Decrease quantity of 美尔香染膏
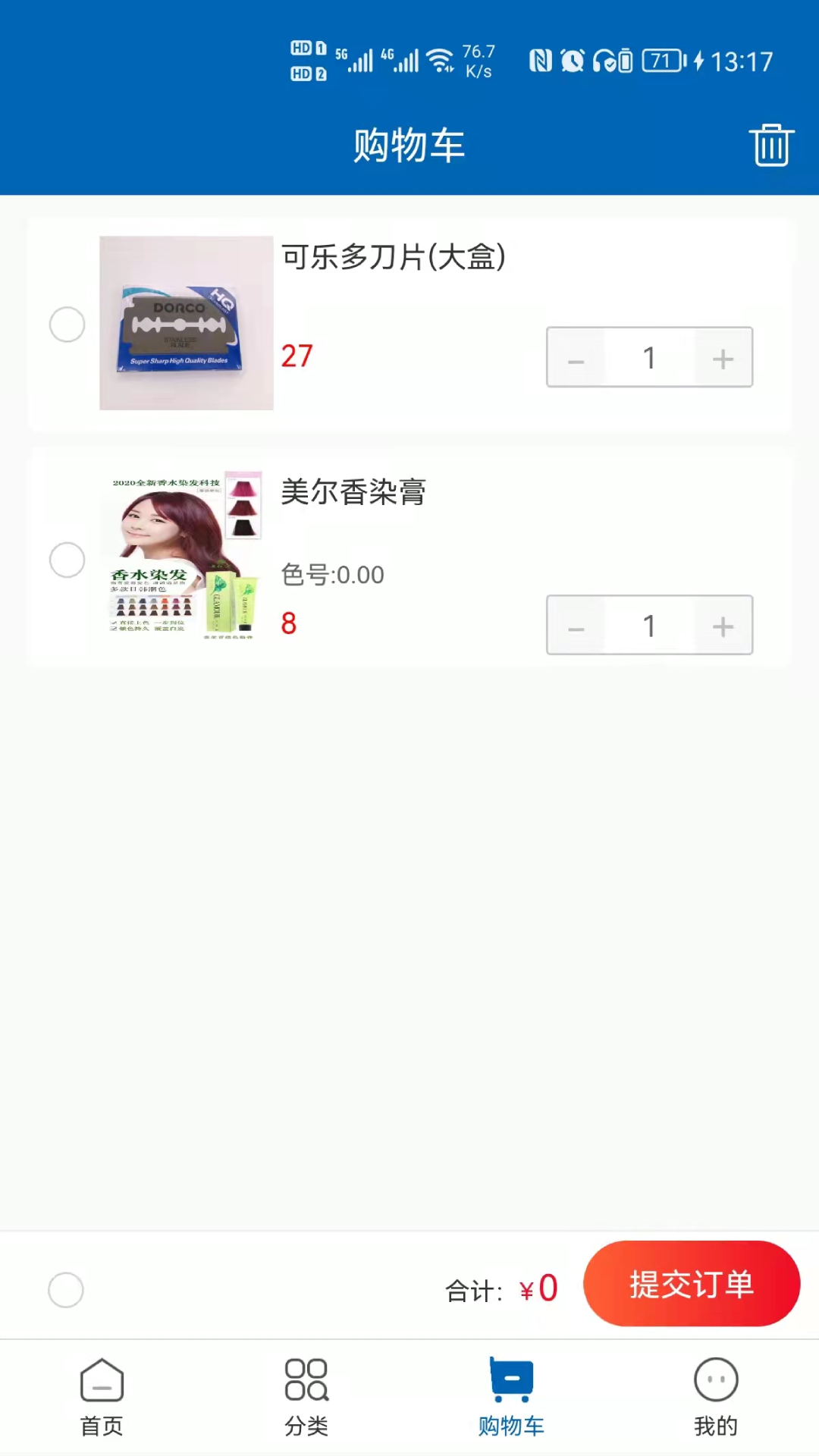The width and height of the screenshot is (819, 1456). point(576,626)
